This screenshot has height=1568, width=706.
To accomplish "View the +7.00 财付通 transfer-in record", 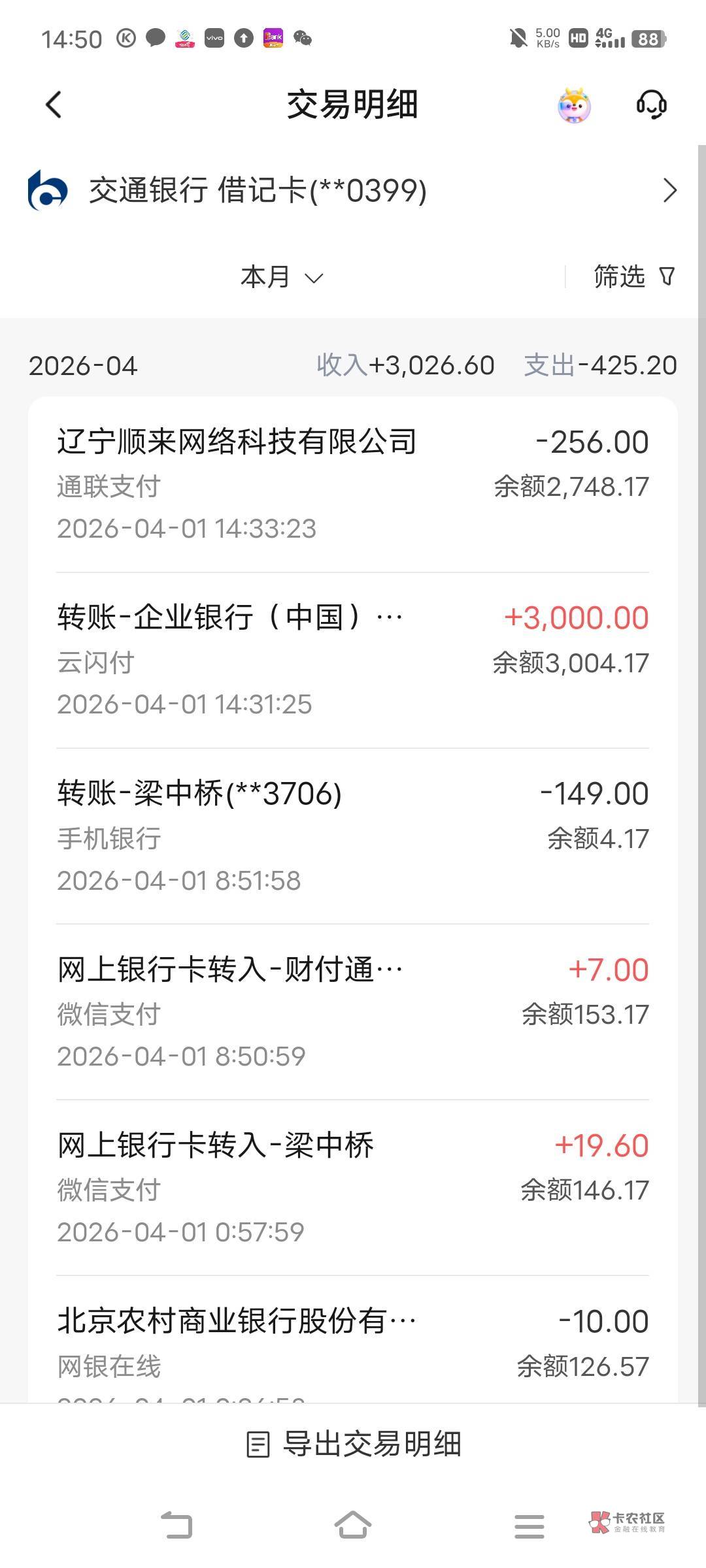I will (x=353, y=1012).
